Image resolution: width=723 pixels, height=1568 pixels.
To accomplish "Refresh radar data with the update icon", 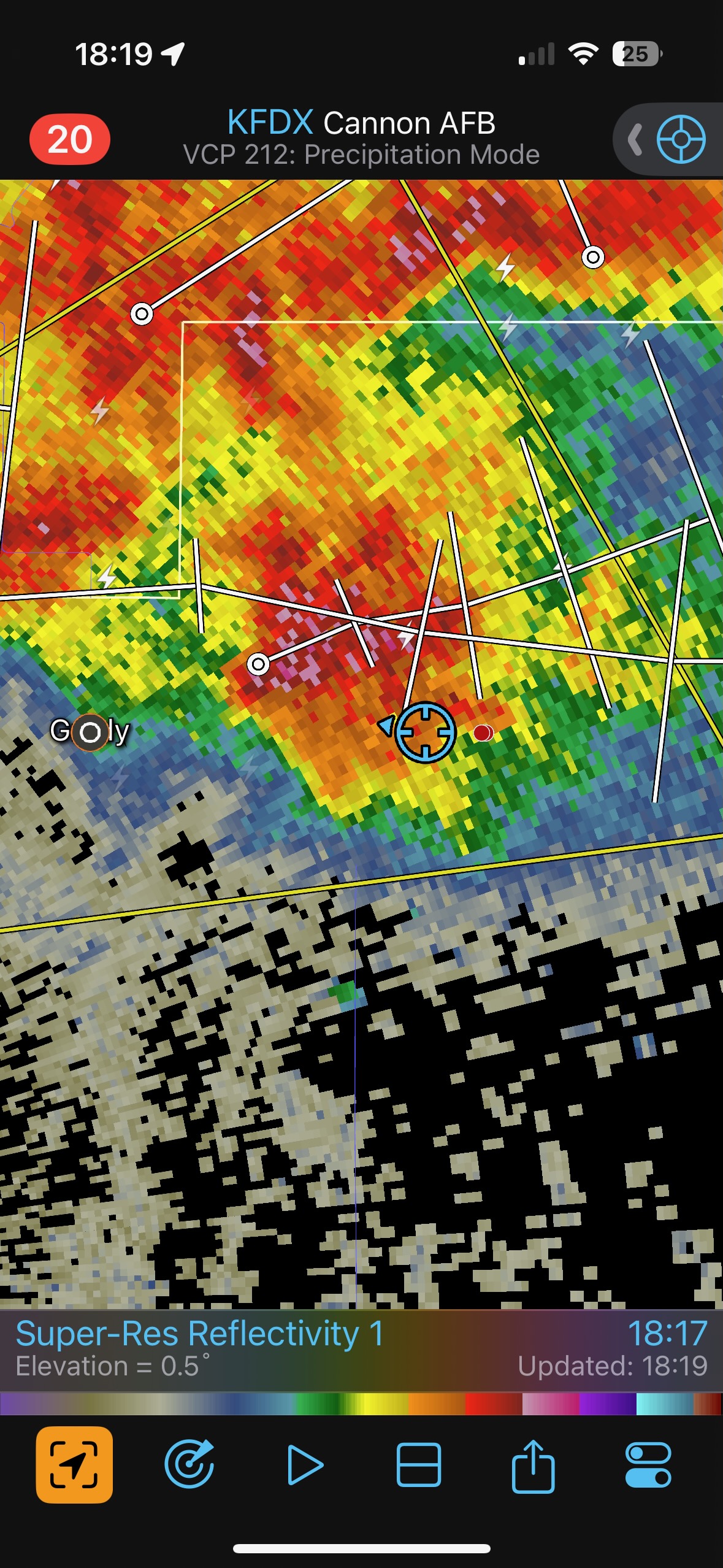I will 189,1465.
